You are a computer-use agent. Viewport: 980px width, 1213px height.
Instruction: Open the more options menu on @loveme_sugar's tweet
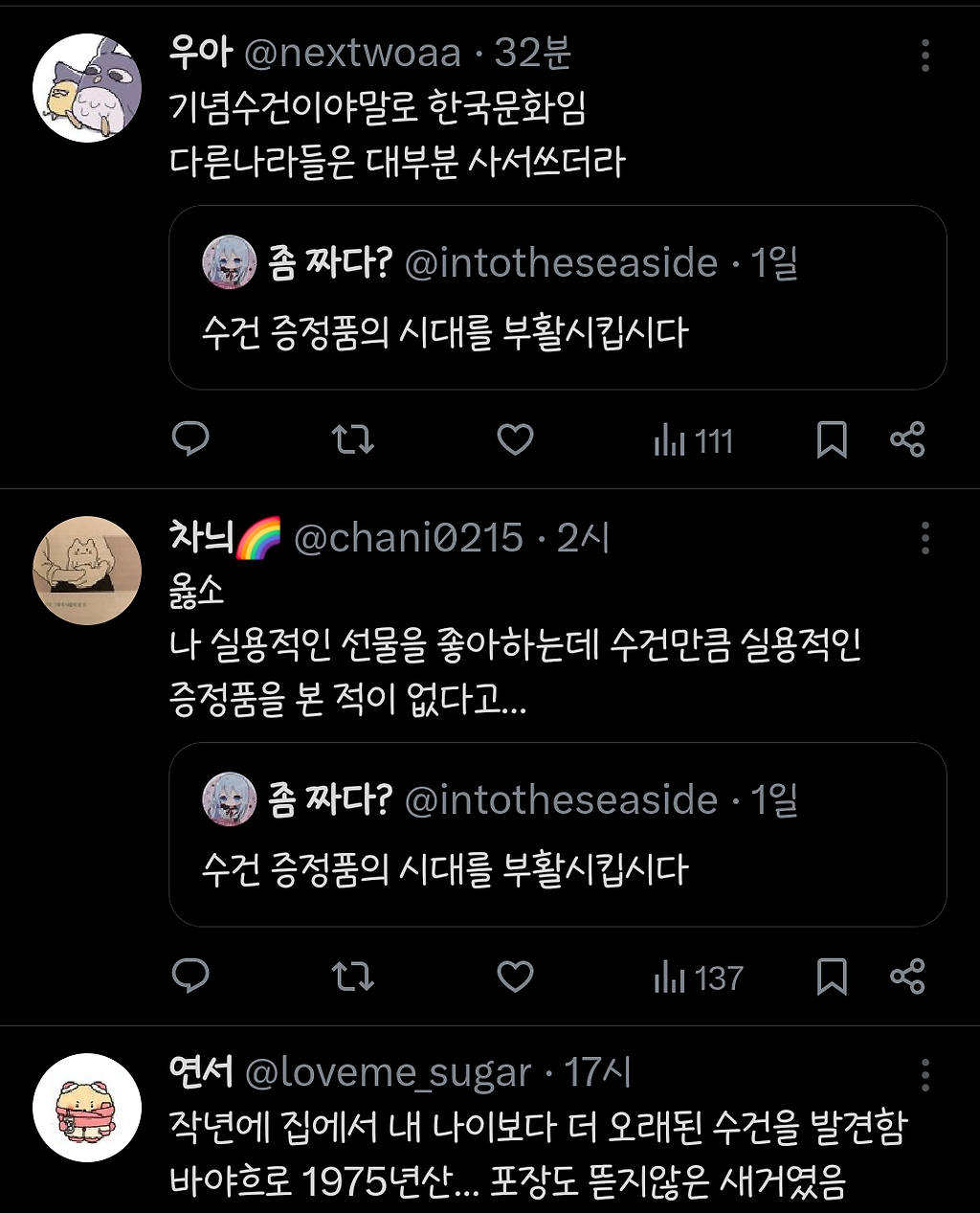[925, 1073]
